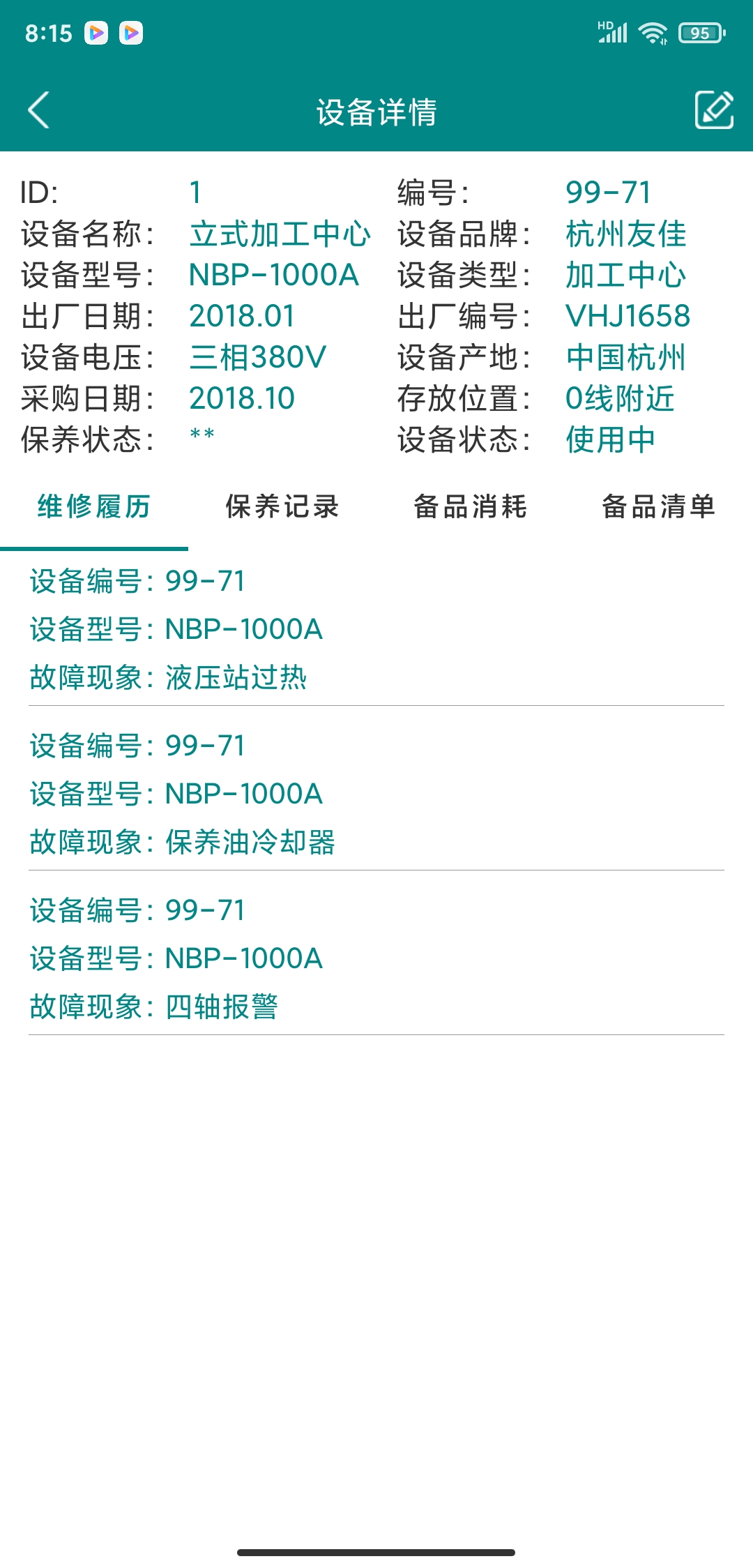Tap the first play-style notification icon
Screen dimensions: 753x1568
click(98, 32)
